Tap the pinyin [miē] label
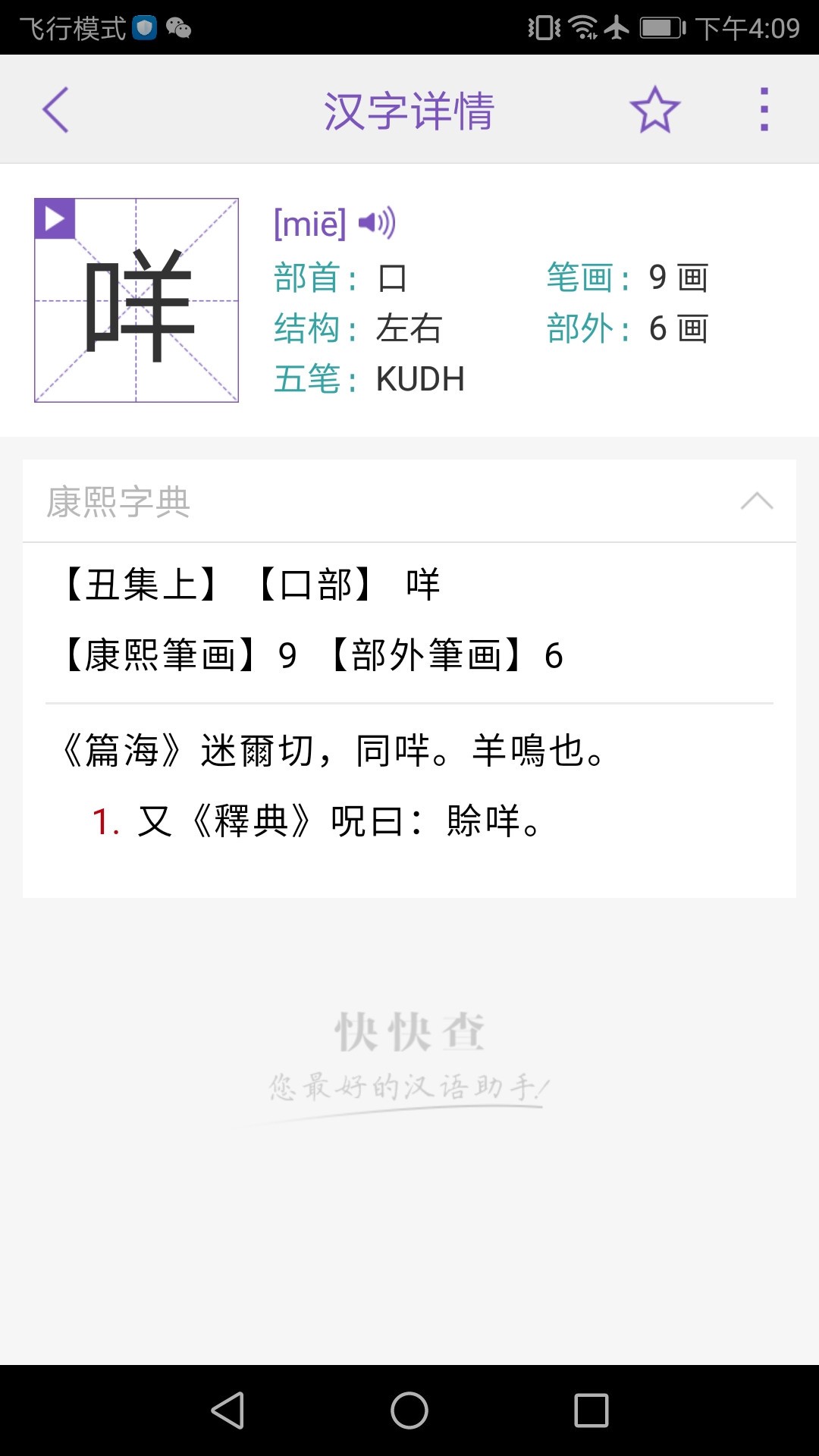Screen dimensions: 819x1456 tap(308, 222)
